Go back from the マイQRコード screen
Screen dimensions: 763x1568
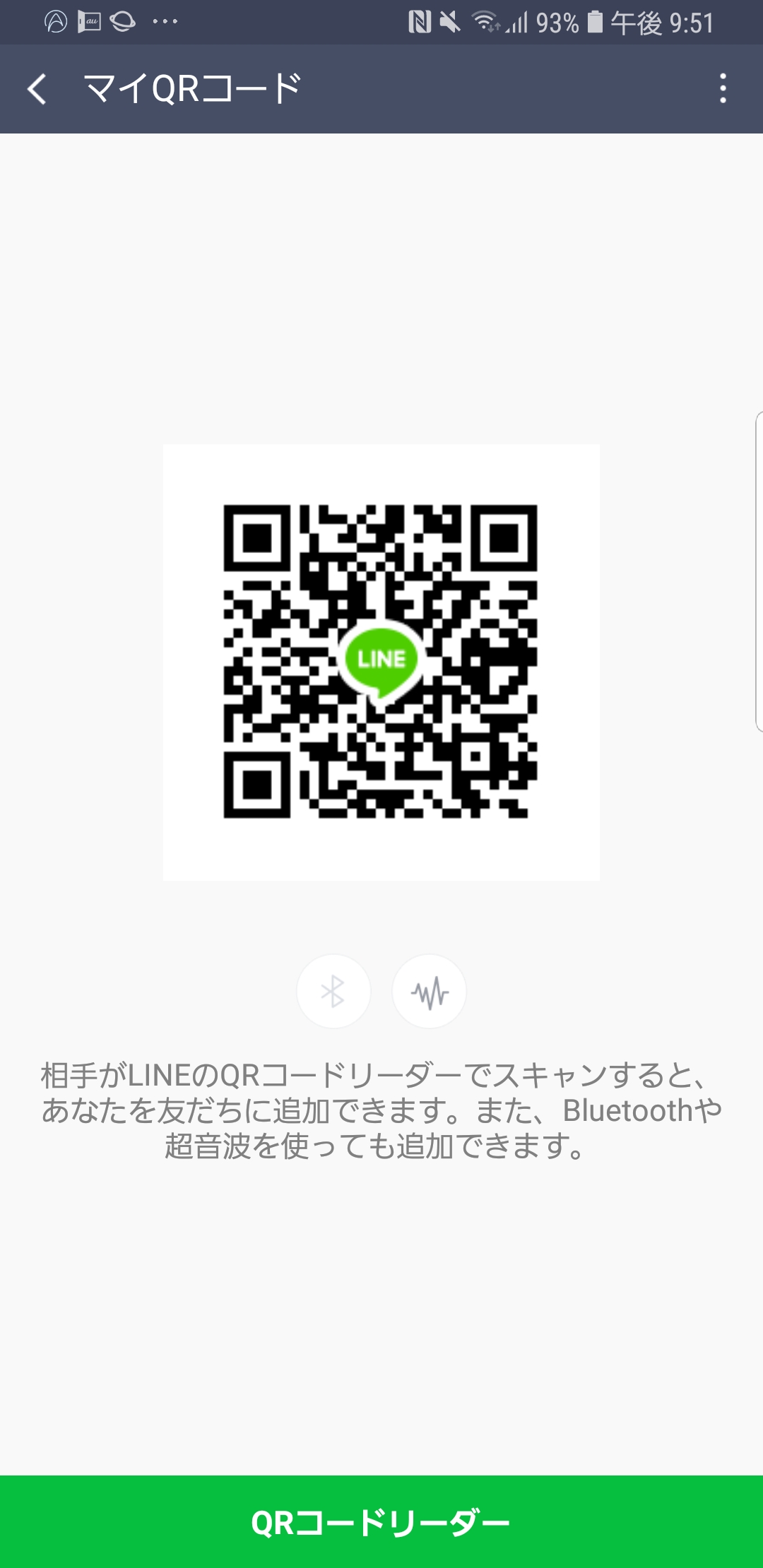tap(37, 89)
